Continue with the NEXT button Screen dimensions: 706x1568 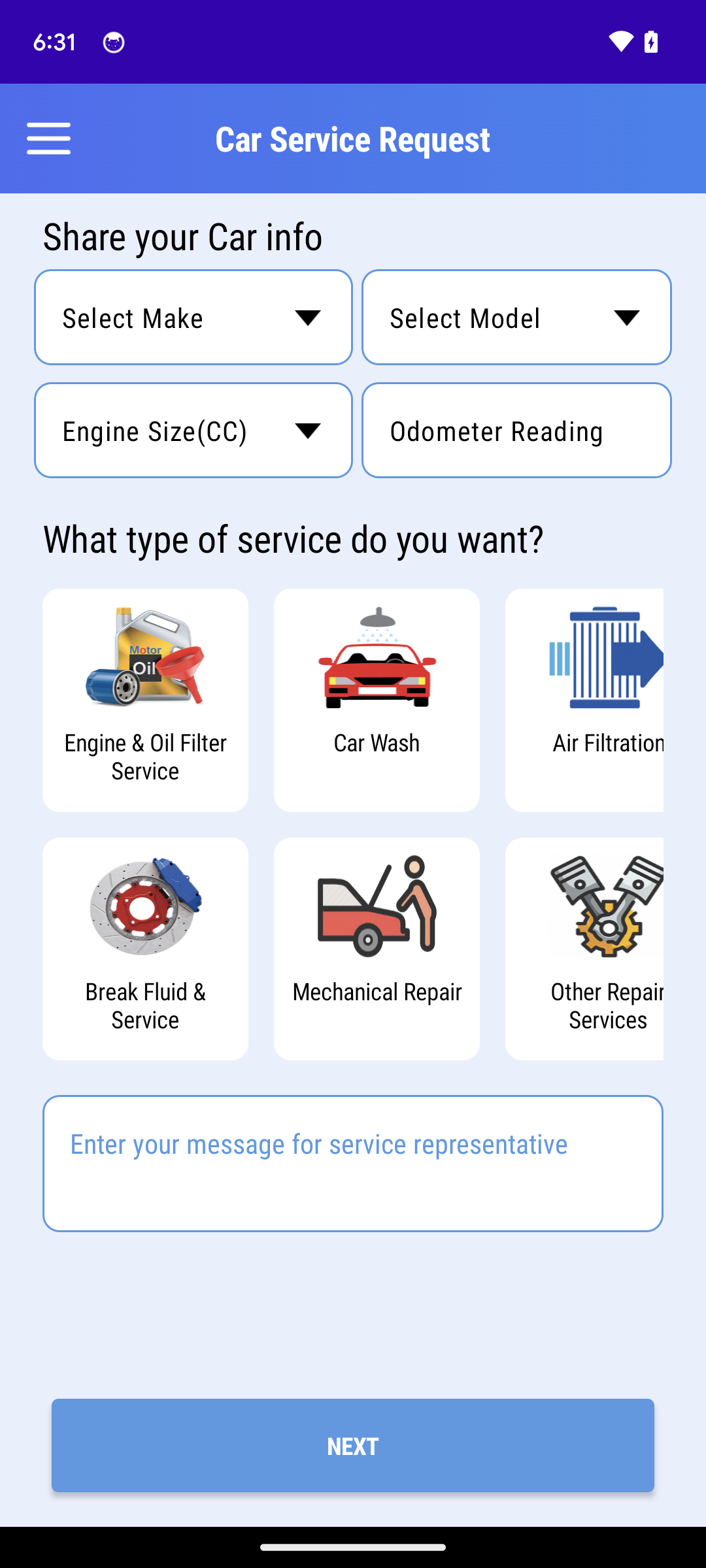coord(353,1446)
